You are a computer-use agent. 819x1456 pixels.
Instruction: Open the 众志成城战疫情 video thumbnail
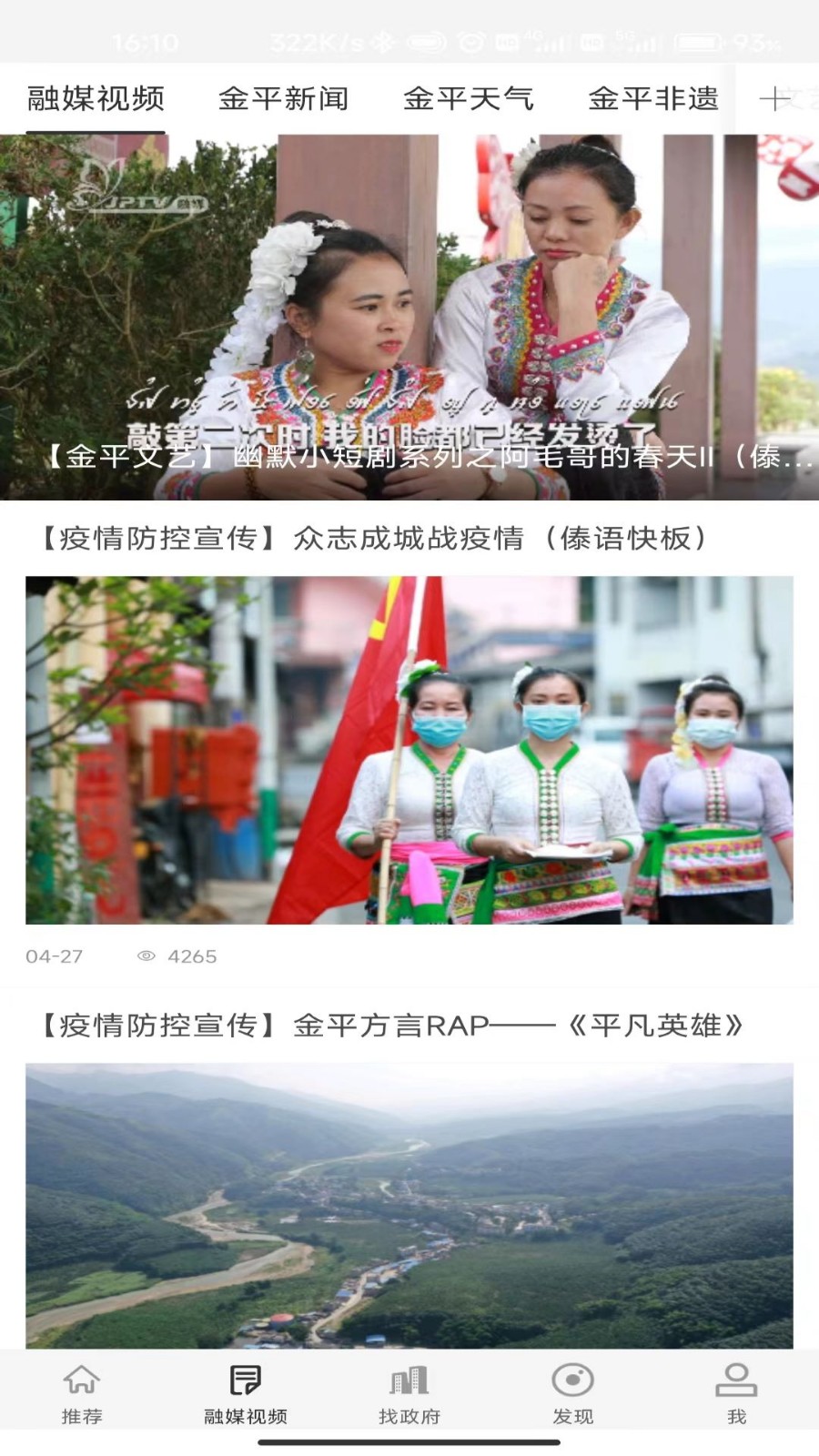click(409, 750)
